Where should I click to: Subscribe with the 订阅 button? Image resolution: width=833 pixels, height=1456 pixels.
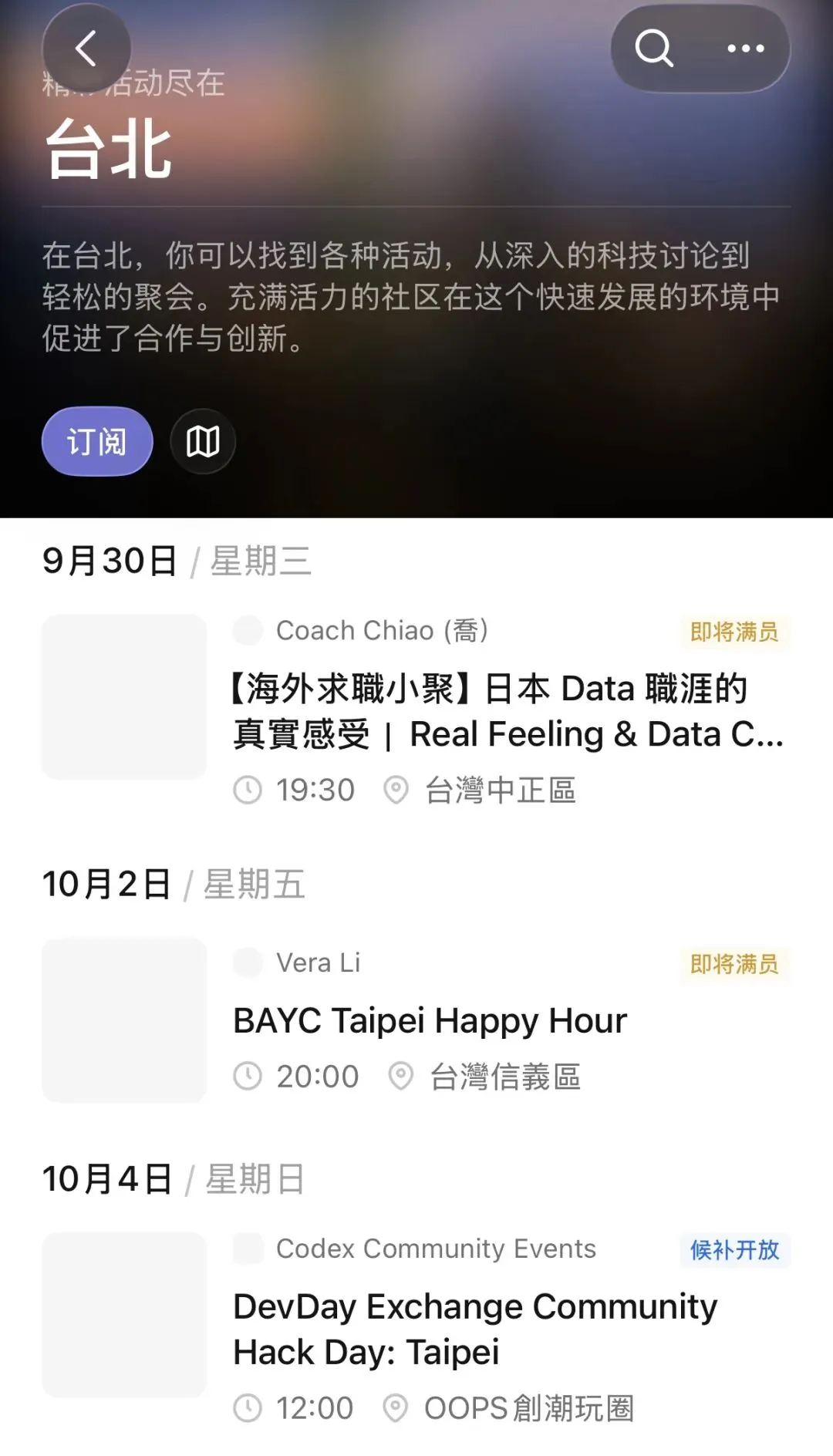click(x=97, y=441)
